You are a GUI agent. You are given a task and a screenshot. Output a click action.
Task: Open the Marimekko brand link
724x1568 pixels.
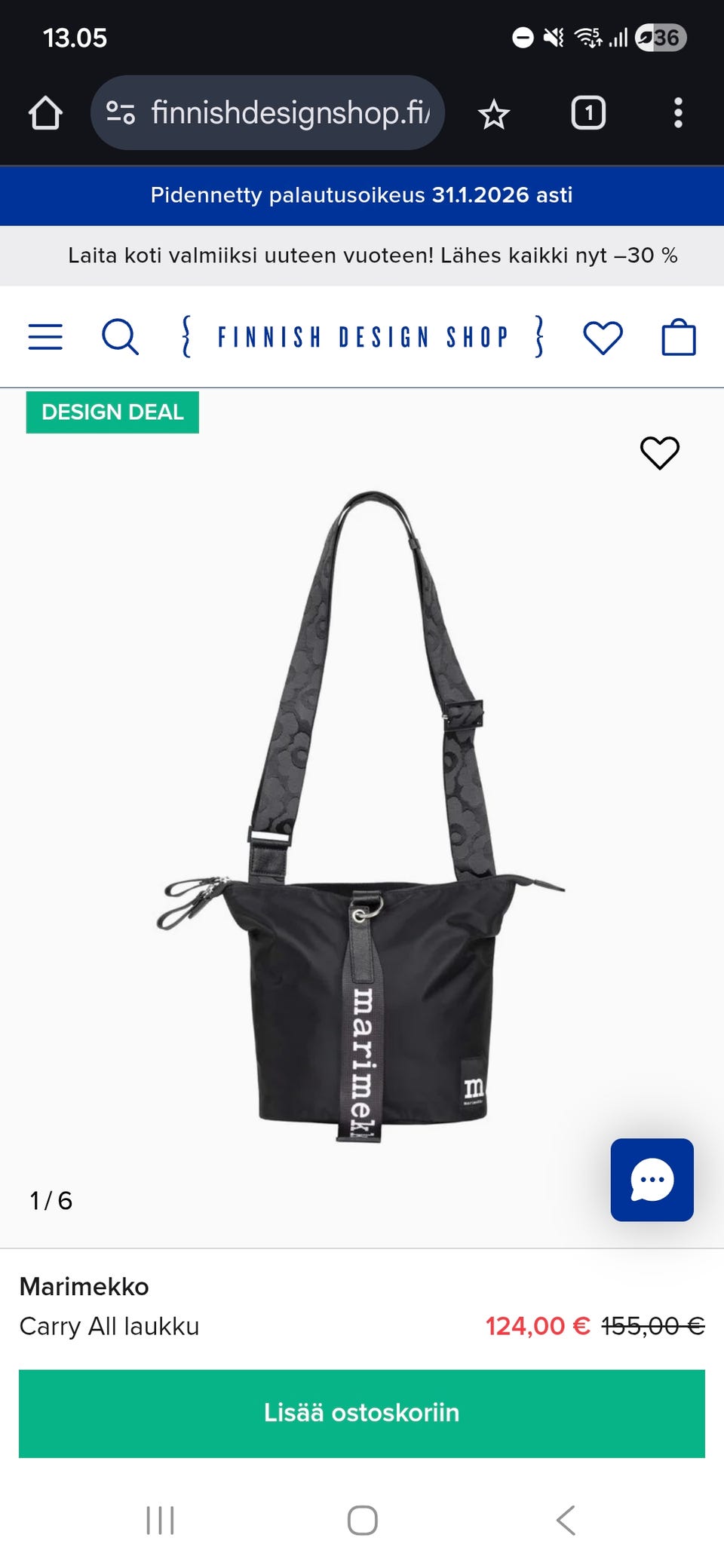[x=84, y=1287]
